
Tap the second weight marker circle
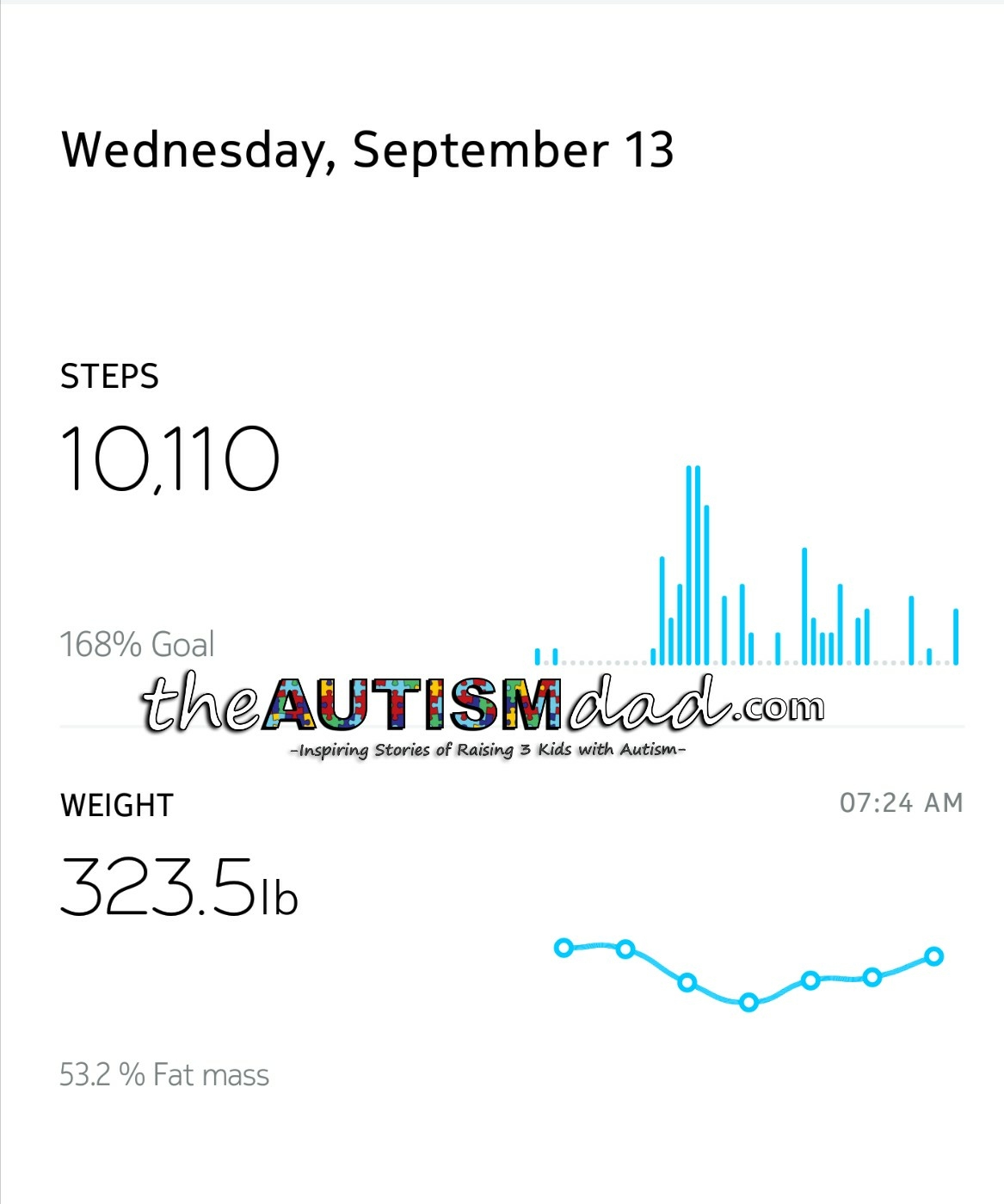coord(624,950)
